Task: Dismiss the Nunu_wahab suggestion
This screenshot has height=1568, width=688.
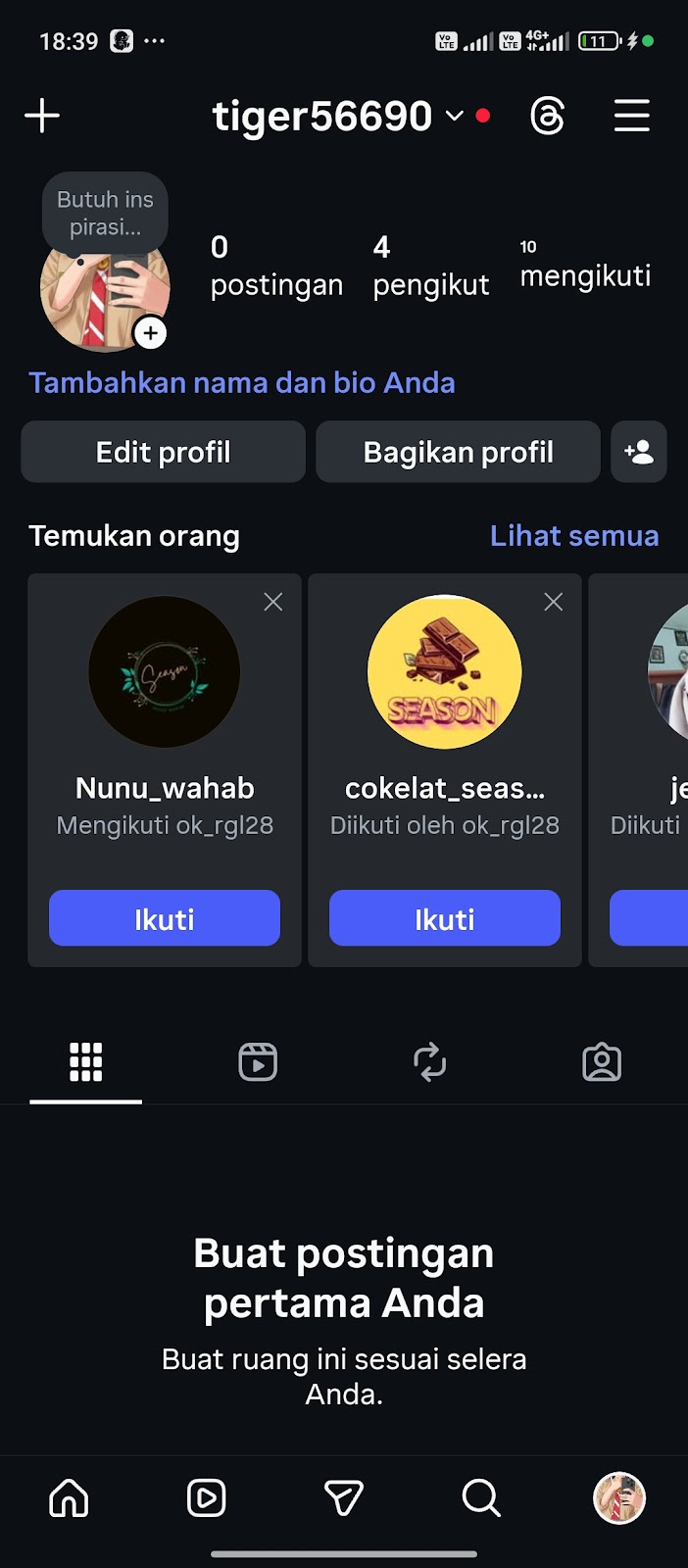Action: pos(273,602)
